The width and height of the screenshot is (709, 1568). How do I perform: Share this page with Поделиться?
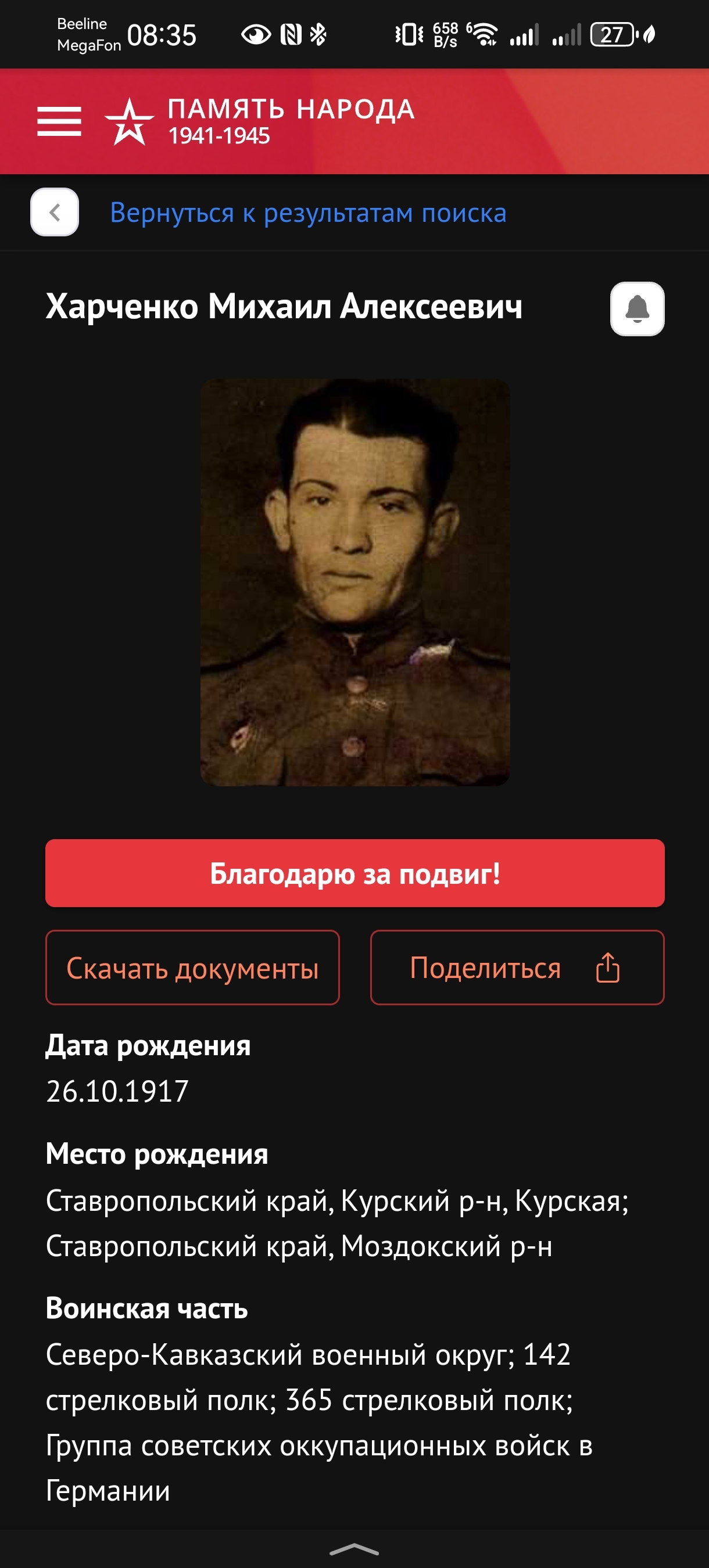(x=517, y=967)
